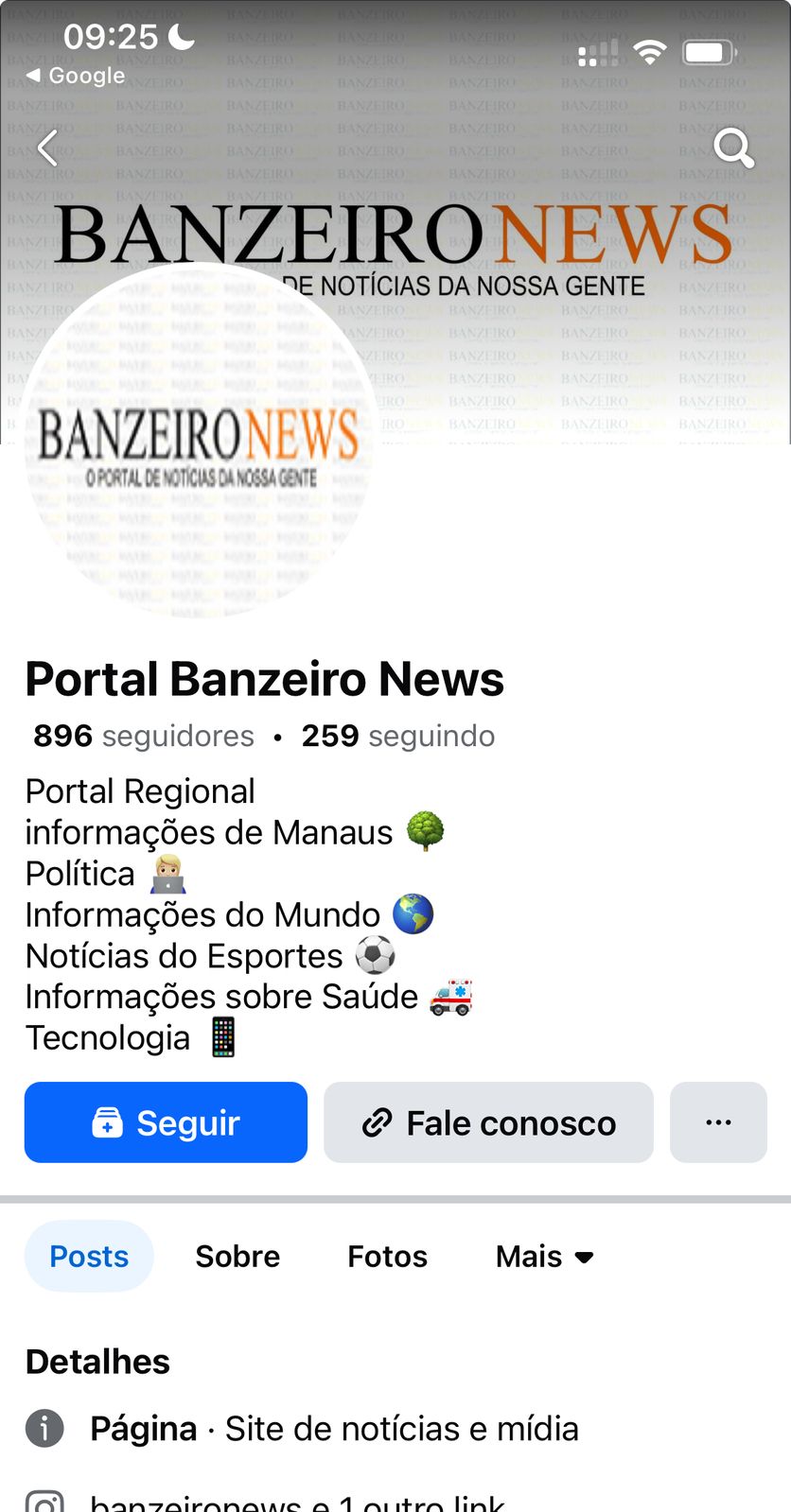The height and width of the screenshot is (1512, 791).
Task: Follow the page with Seguir
Action: point(166,1122)
